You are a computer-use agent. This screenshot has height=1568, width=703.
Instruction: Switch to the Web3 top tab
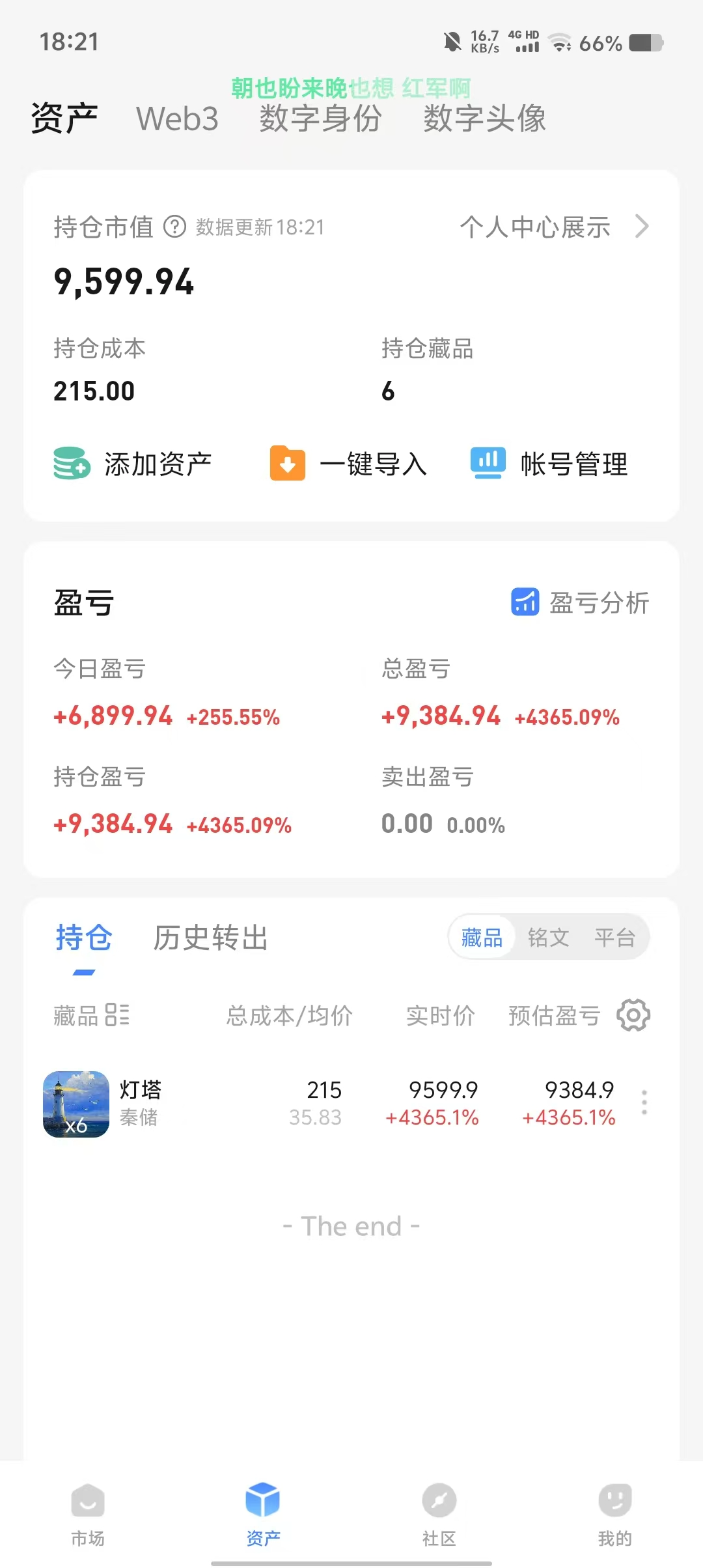177,119
